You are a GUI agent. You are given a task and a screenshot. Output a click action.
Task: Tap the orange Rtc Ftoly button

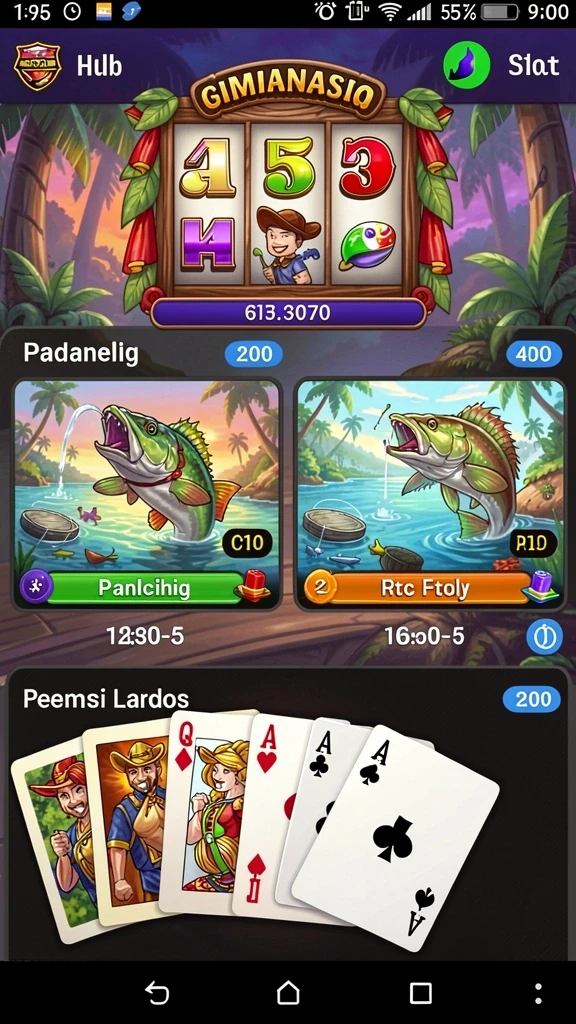click(424, 588)
